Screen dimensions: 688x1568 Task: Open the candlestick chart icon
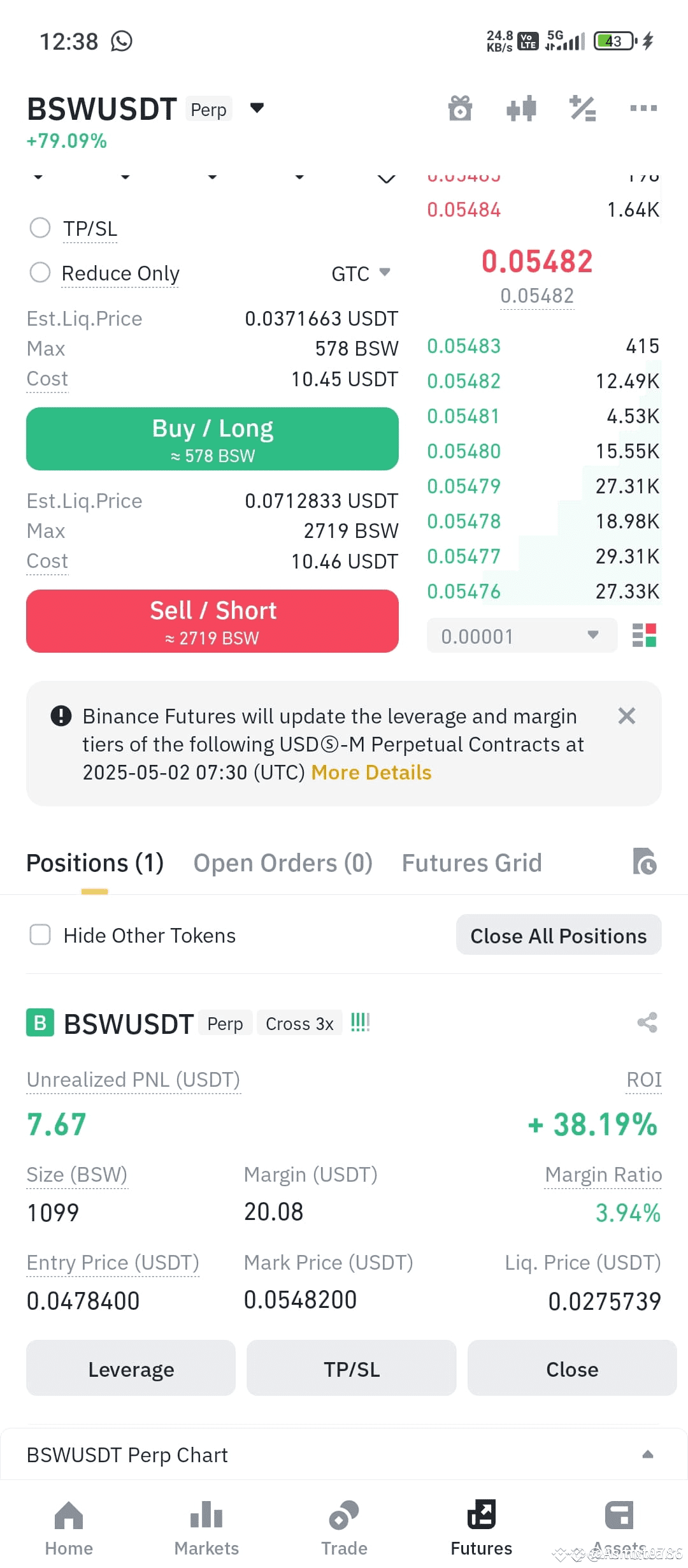[x=521, y=108]
